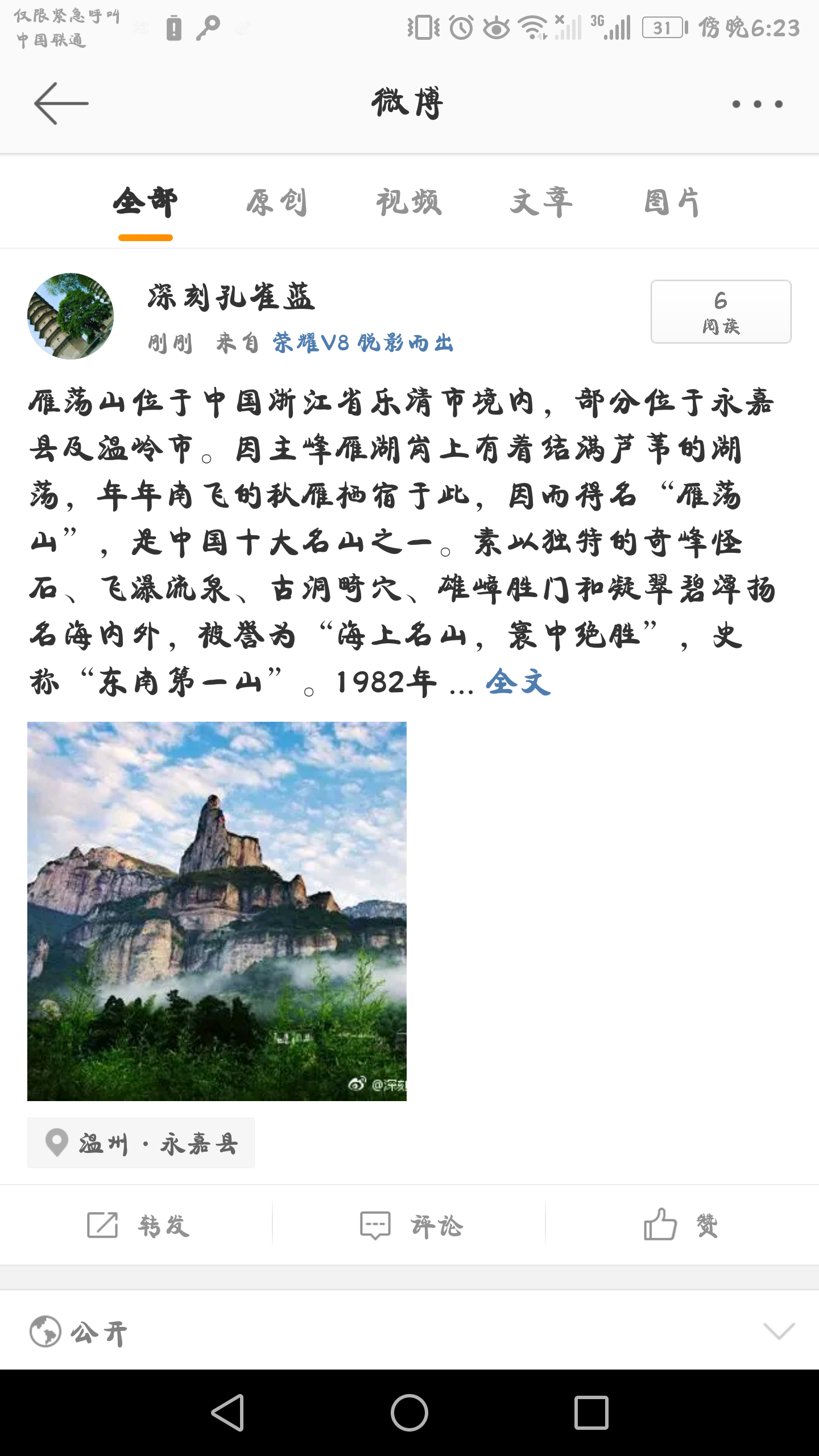
Task: Open 深刻孔雀蓝's profile avatar
Action: tap(71, 316)
